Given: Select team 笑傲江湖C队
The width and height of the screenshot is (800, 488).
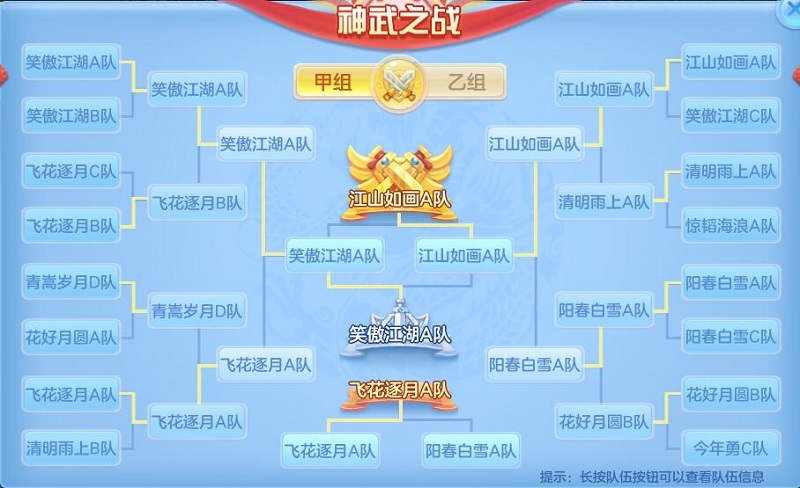Looking at the screenshot, I should pos(730,116).
